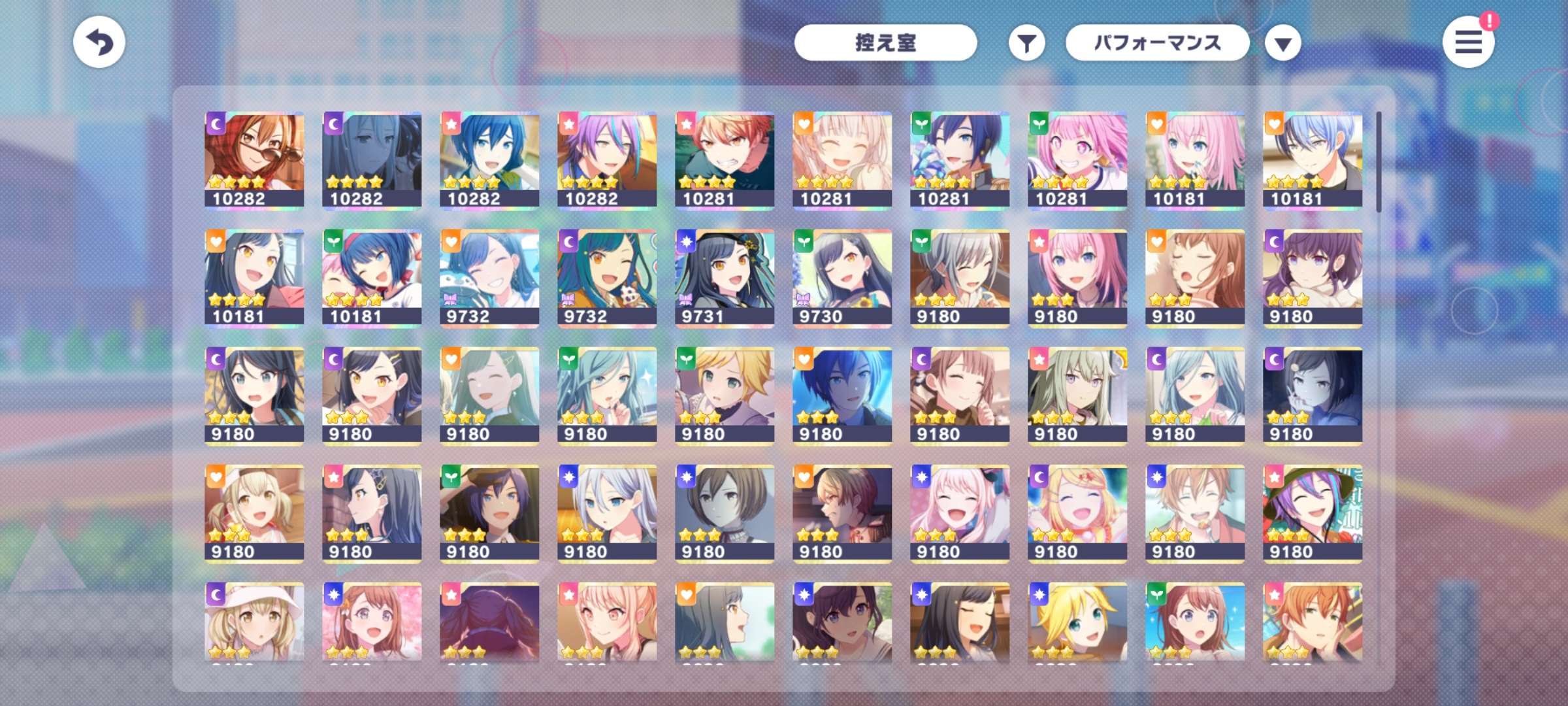Open the 控え室 button
The width and height of the screenshot is (1568, 706).
click(x=885, y=43)
